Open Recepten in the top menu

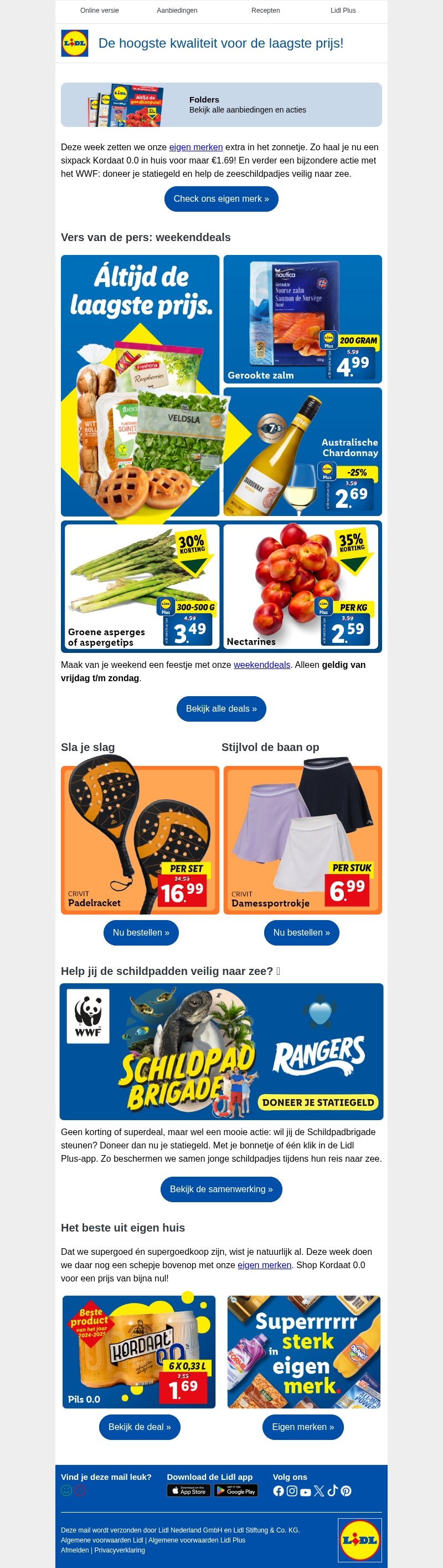click(x=265, y=11)
